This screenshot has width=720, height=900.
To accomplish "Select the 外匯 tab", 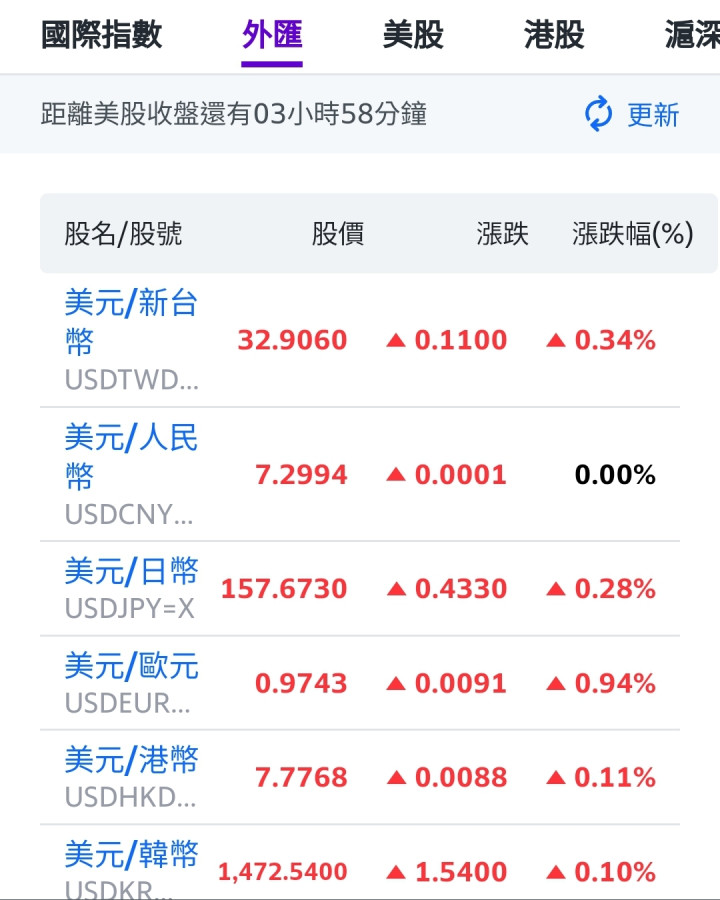I will click(x=272, y=36).
